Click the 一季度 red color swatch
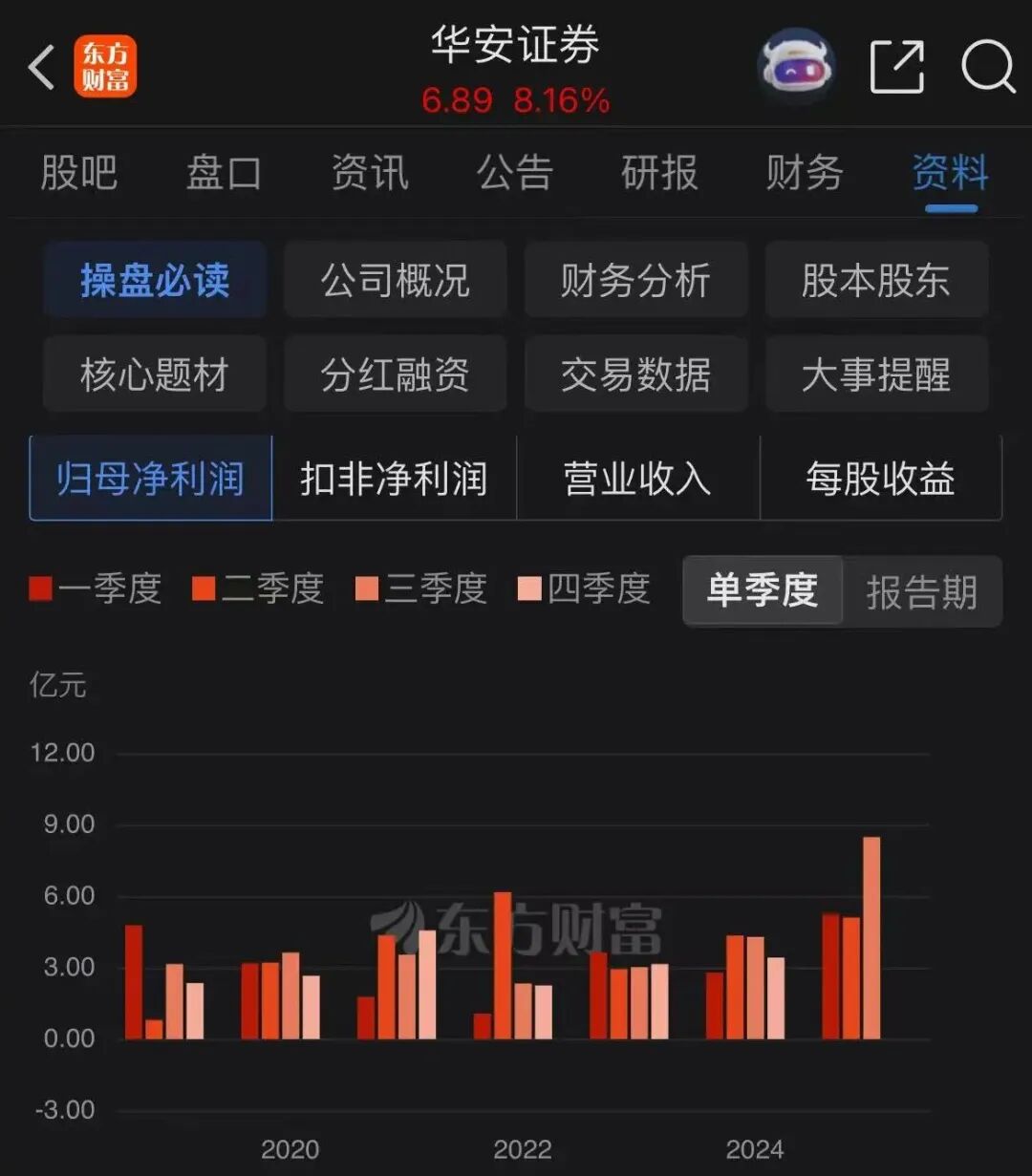This screenshot has height=1176, width=1032. tap(42, 588)
